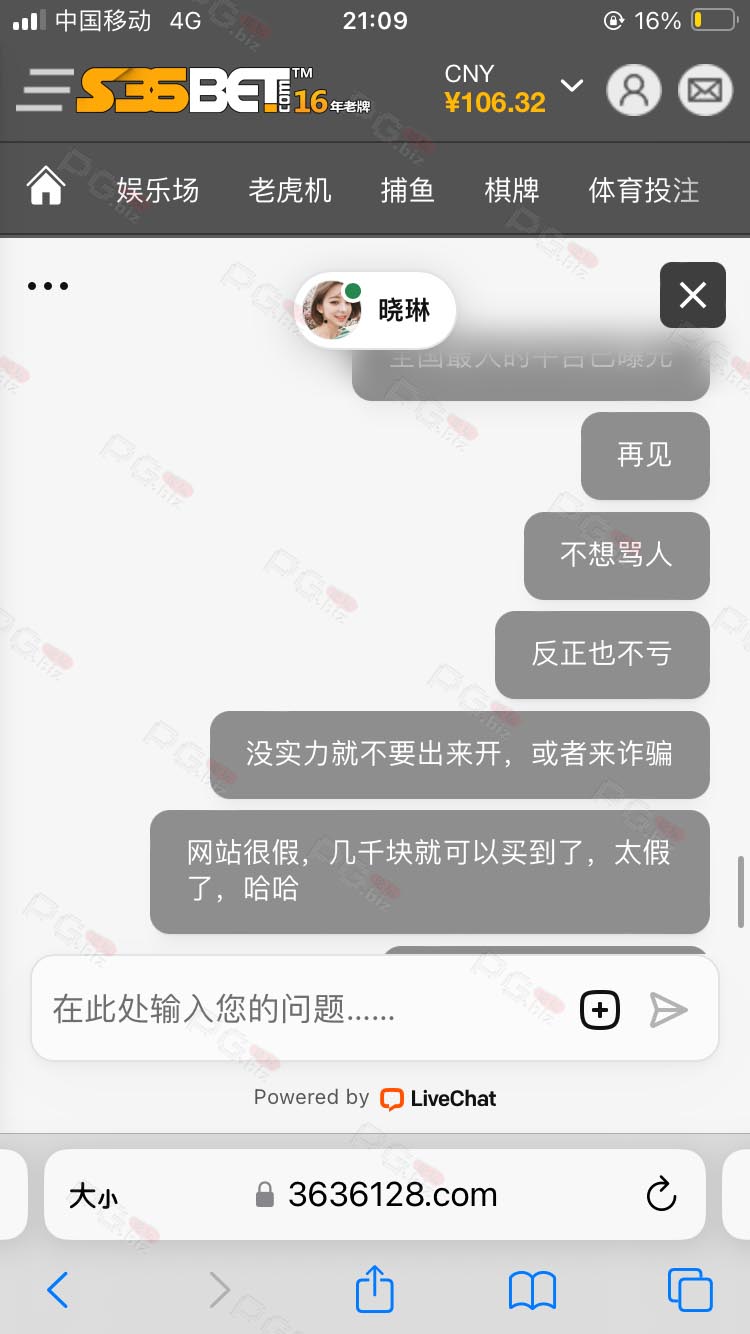Open the user account icon
Viewport: 750px width, 1334px height.
tap(633, 91)
